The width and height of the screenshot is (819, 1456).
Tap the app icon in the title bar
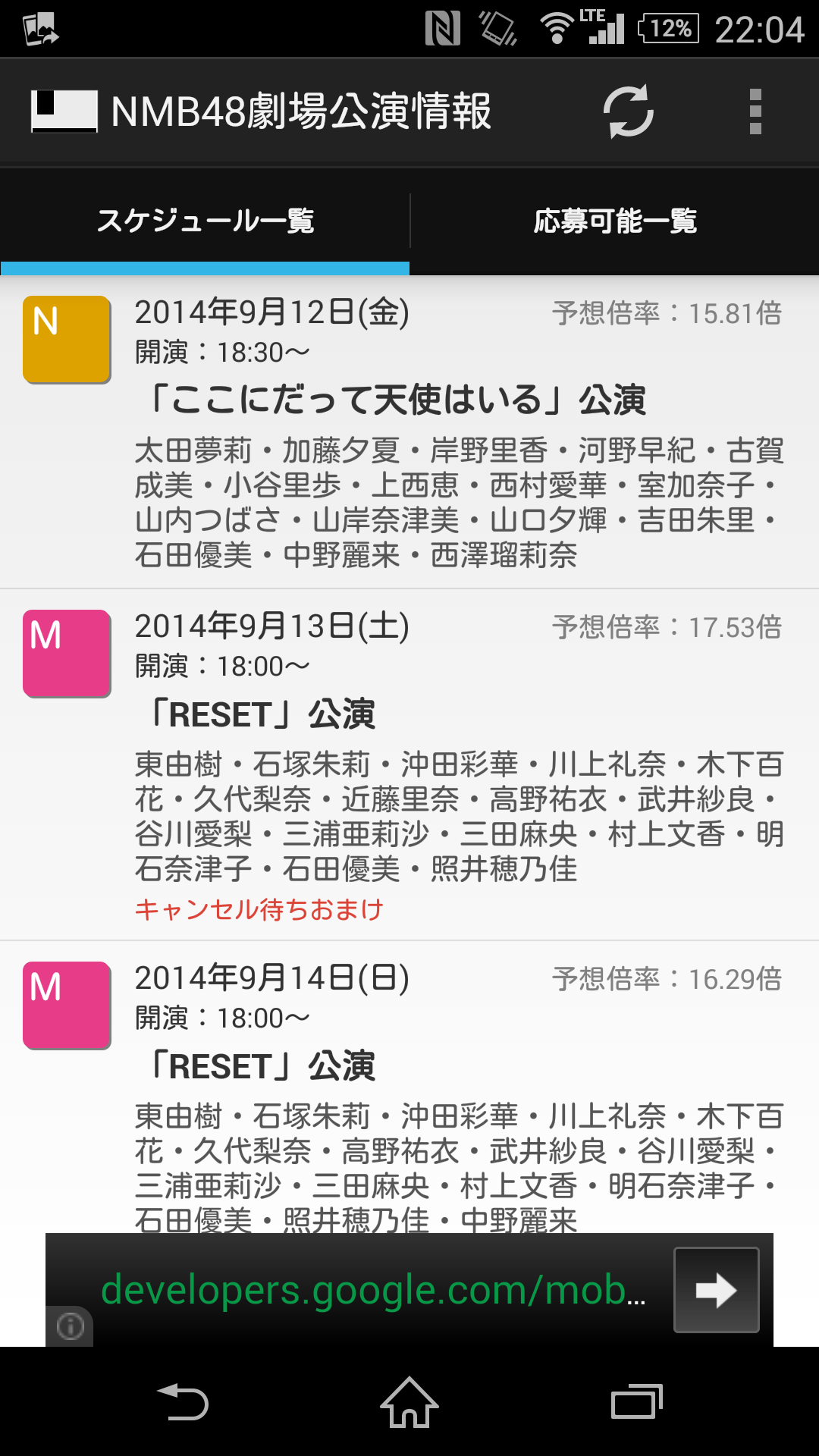[64, 111]
